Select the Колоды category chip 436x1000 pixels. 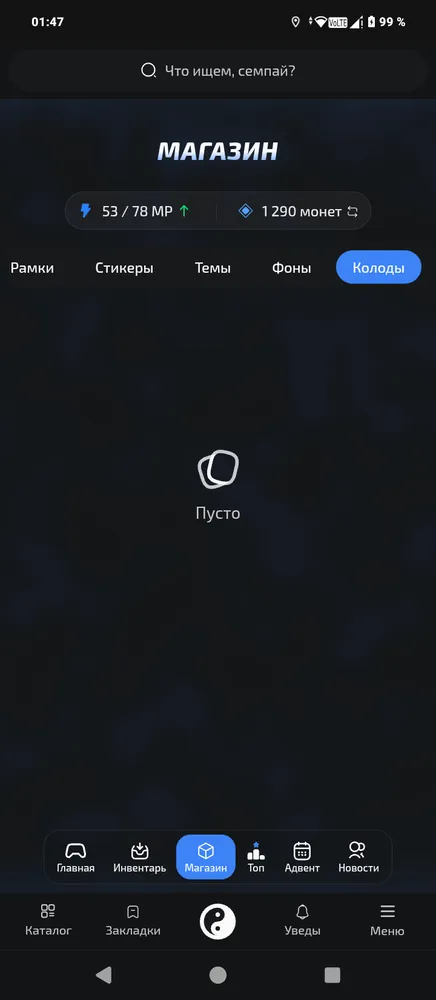[379, 267]
